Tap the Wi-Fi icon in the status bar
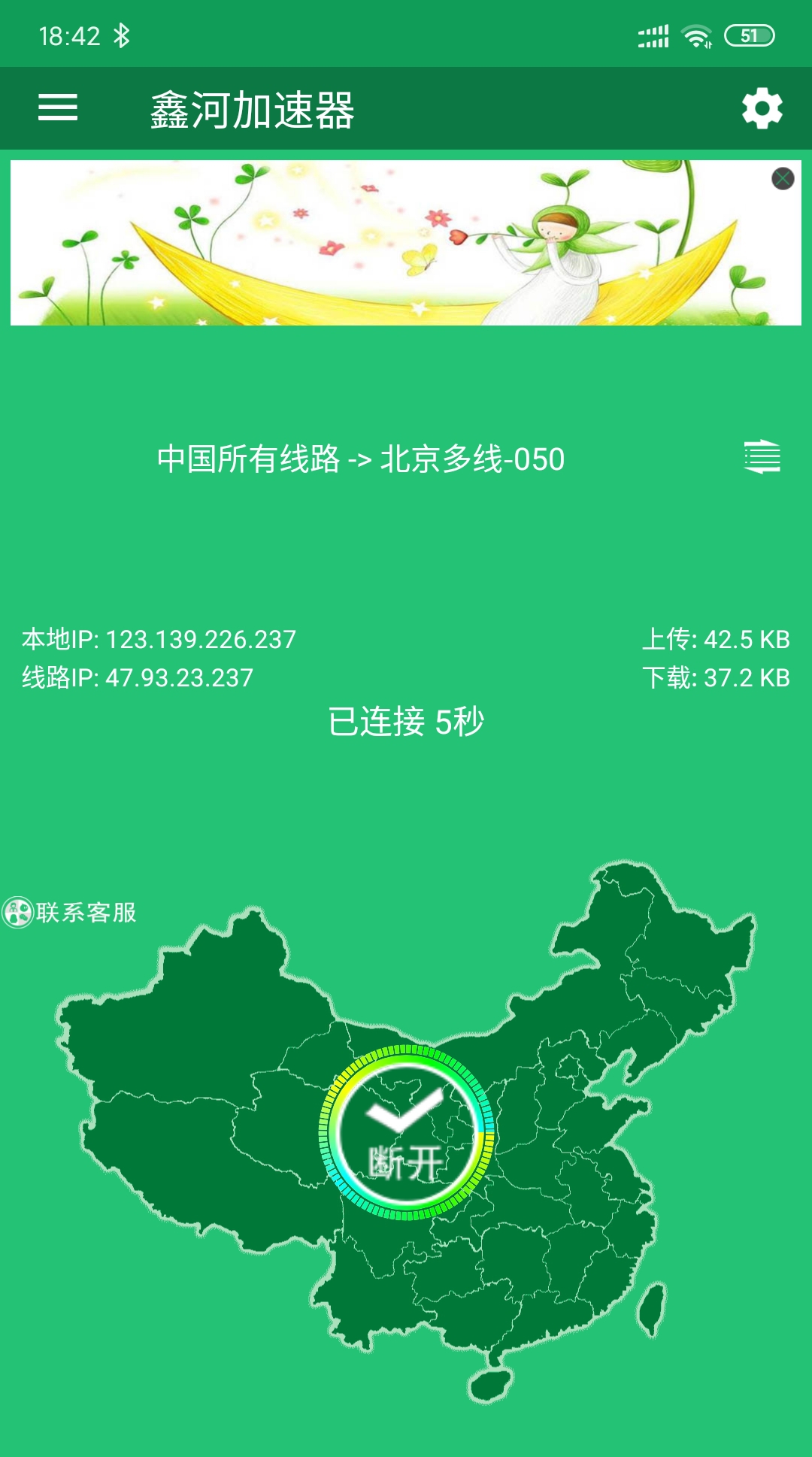This screenshot has width=812, height=1457. point(695,33)
